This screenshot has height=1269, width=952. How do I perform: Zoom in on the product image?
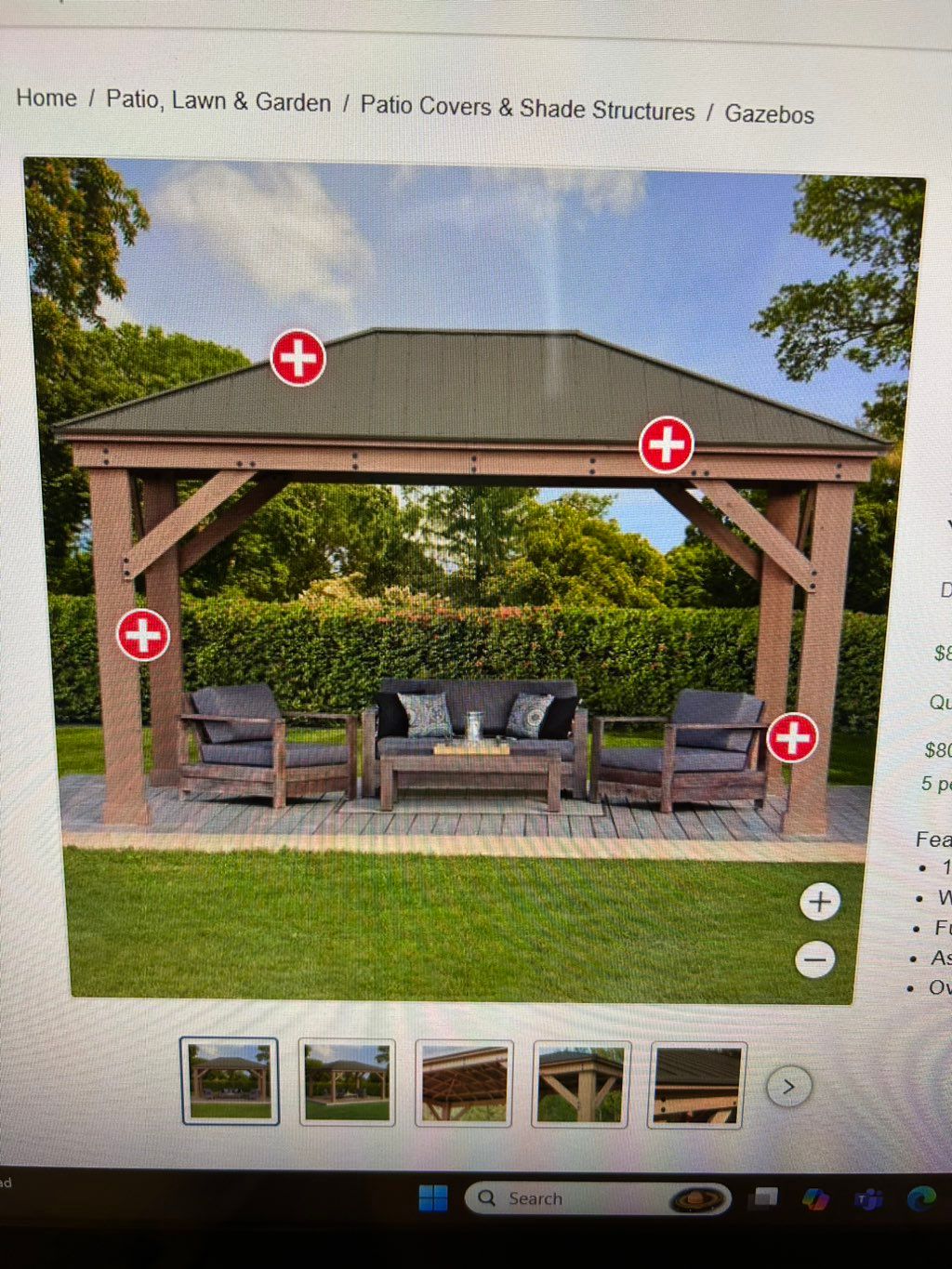tap(819, 902)
